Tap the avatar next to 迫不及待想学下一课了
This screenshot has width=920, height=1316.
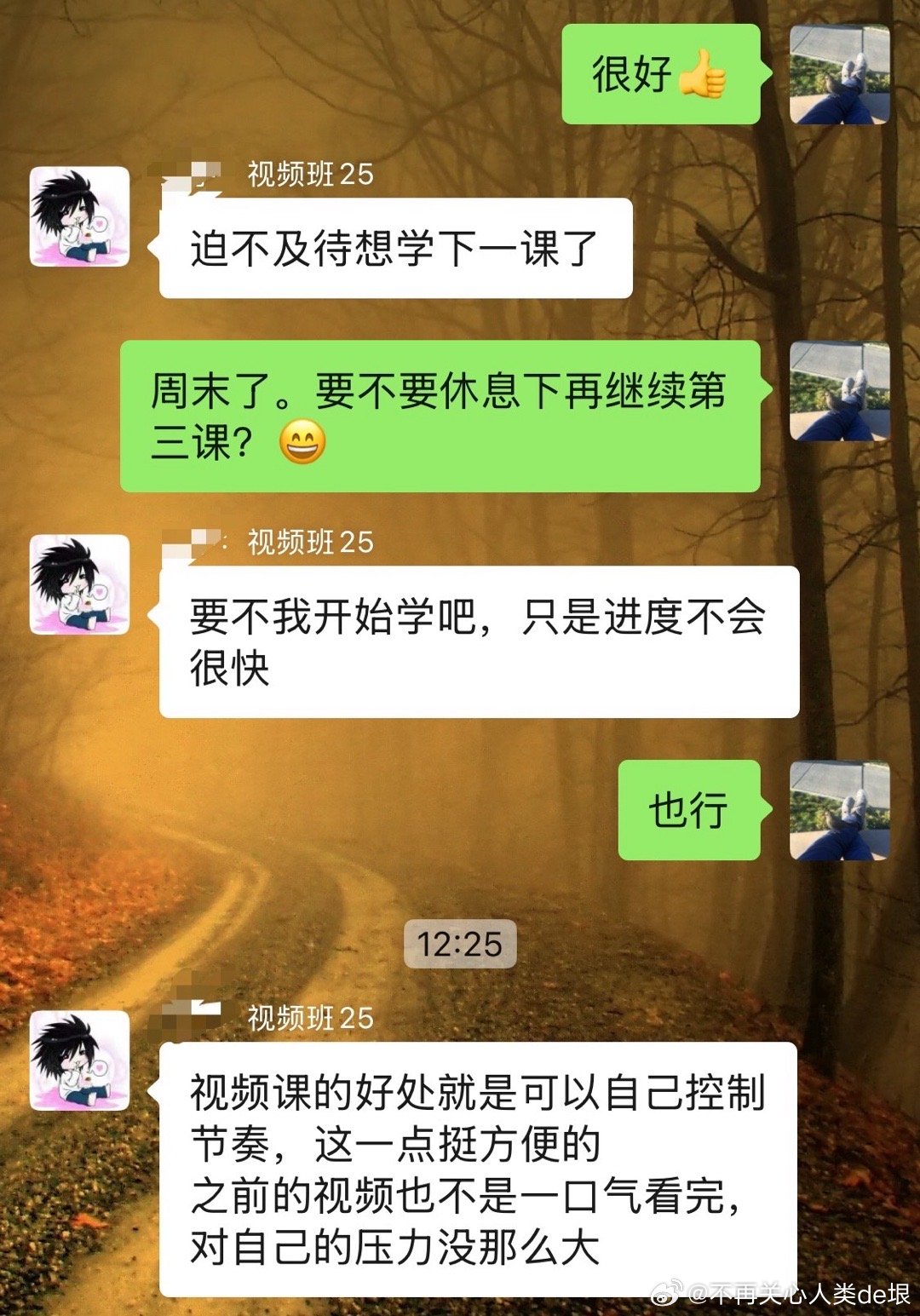tap(79, 216)
